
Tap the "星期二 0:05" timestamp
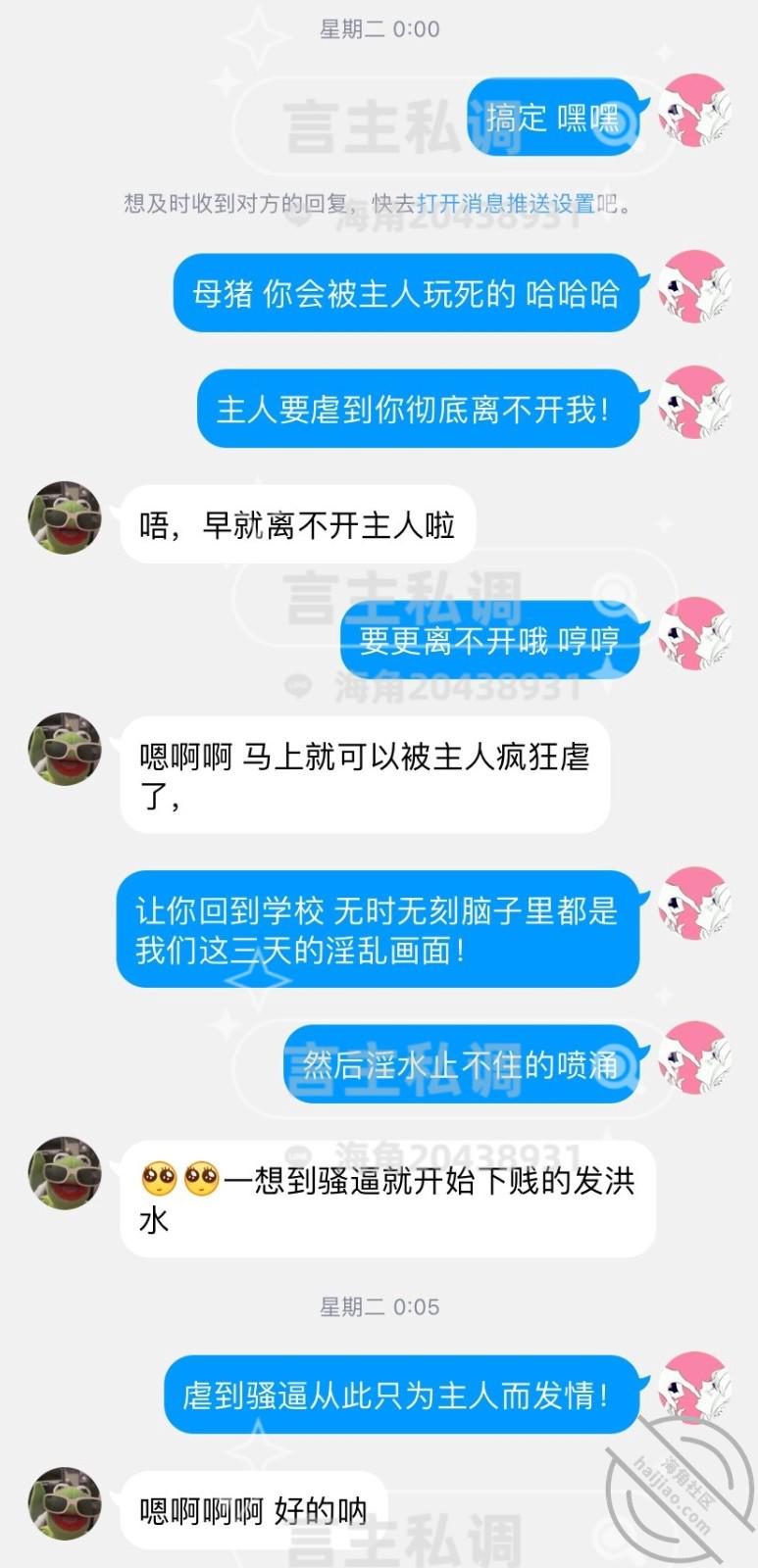(379, 1306)
